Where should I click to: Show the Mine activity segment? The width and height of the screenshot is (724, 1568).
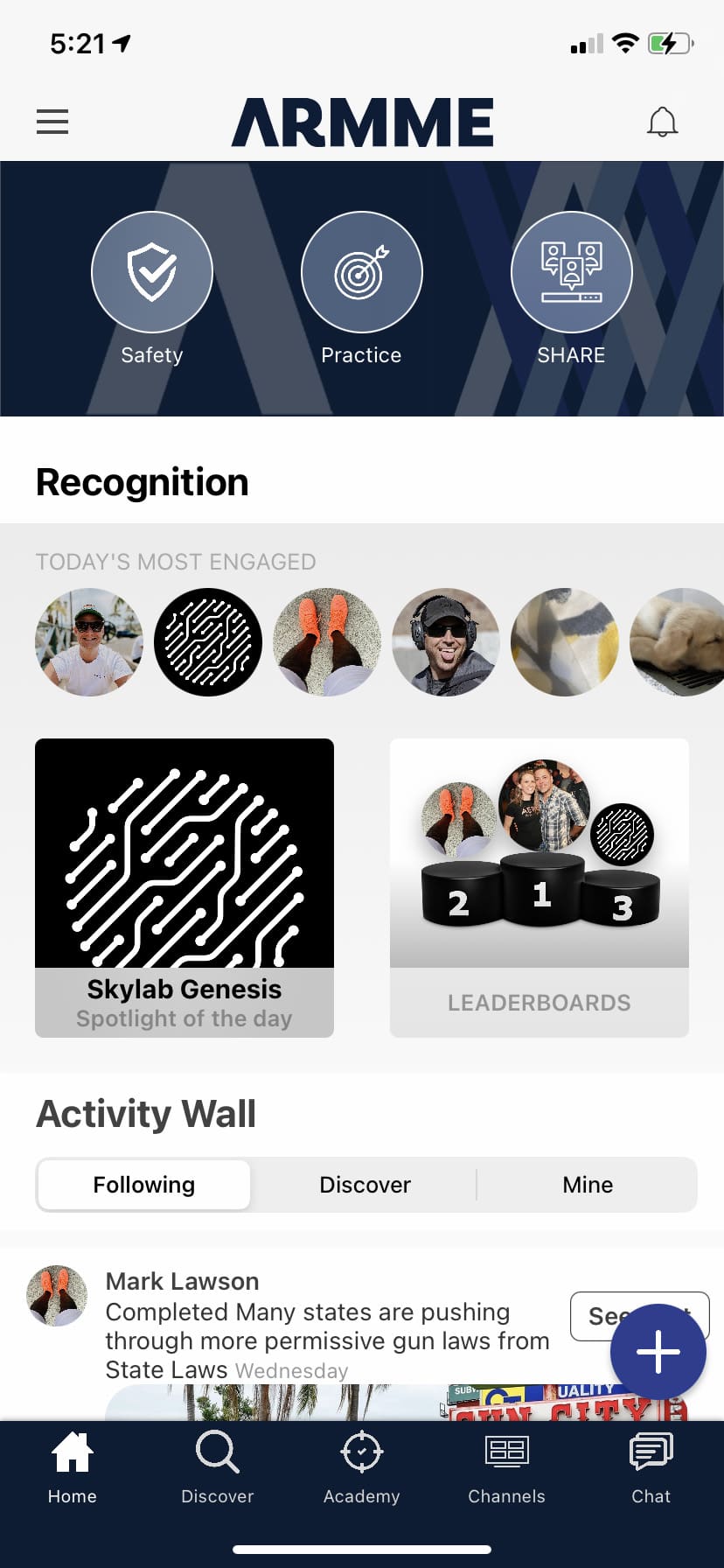588,1185
